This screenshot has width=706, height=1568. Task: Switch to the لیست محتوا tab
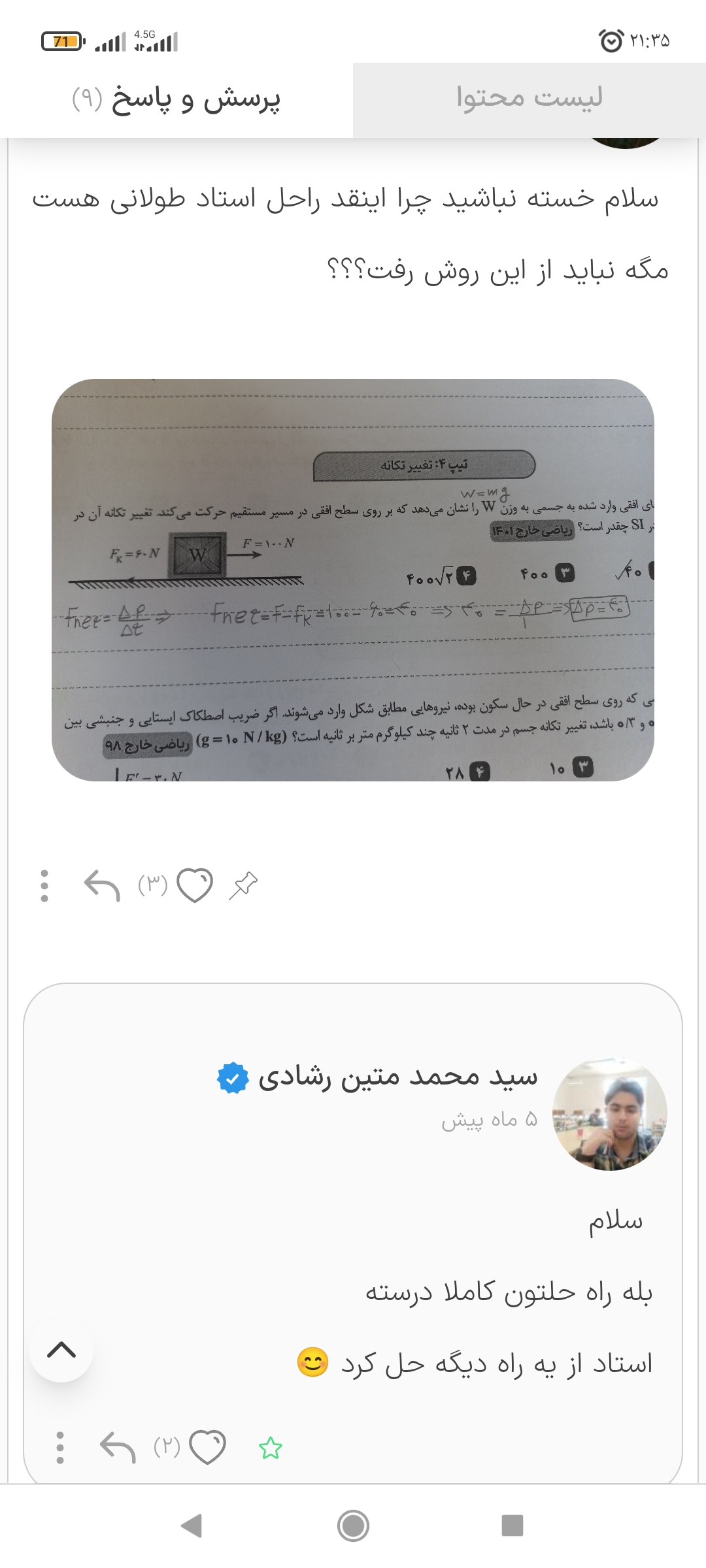click(529, 98)
